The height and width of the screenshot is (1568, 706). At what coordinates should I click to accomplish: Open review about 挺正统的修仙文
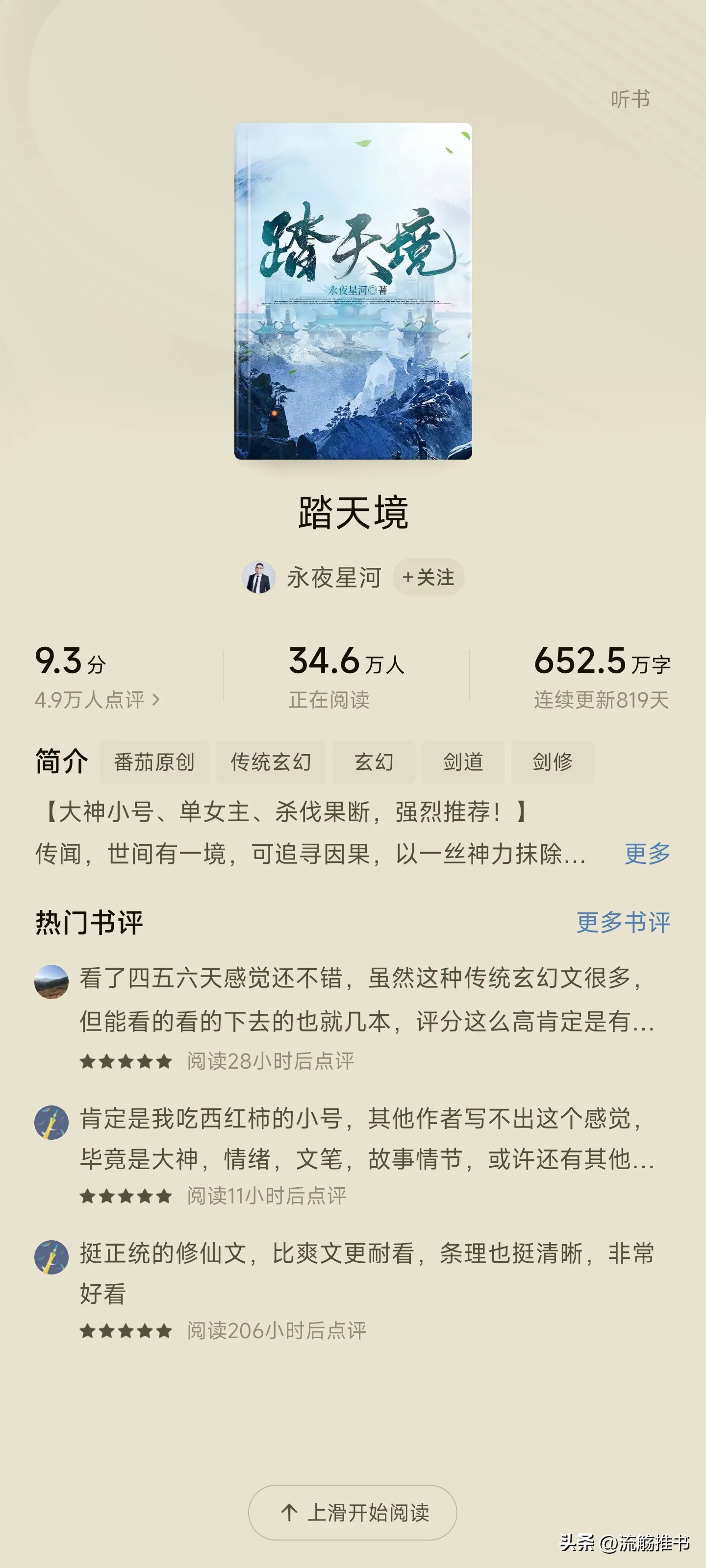(365, 1272)
